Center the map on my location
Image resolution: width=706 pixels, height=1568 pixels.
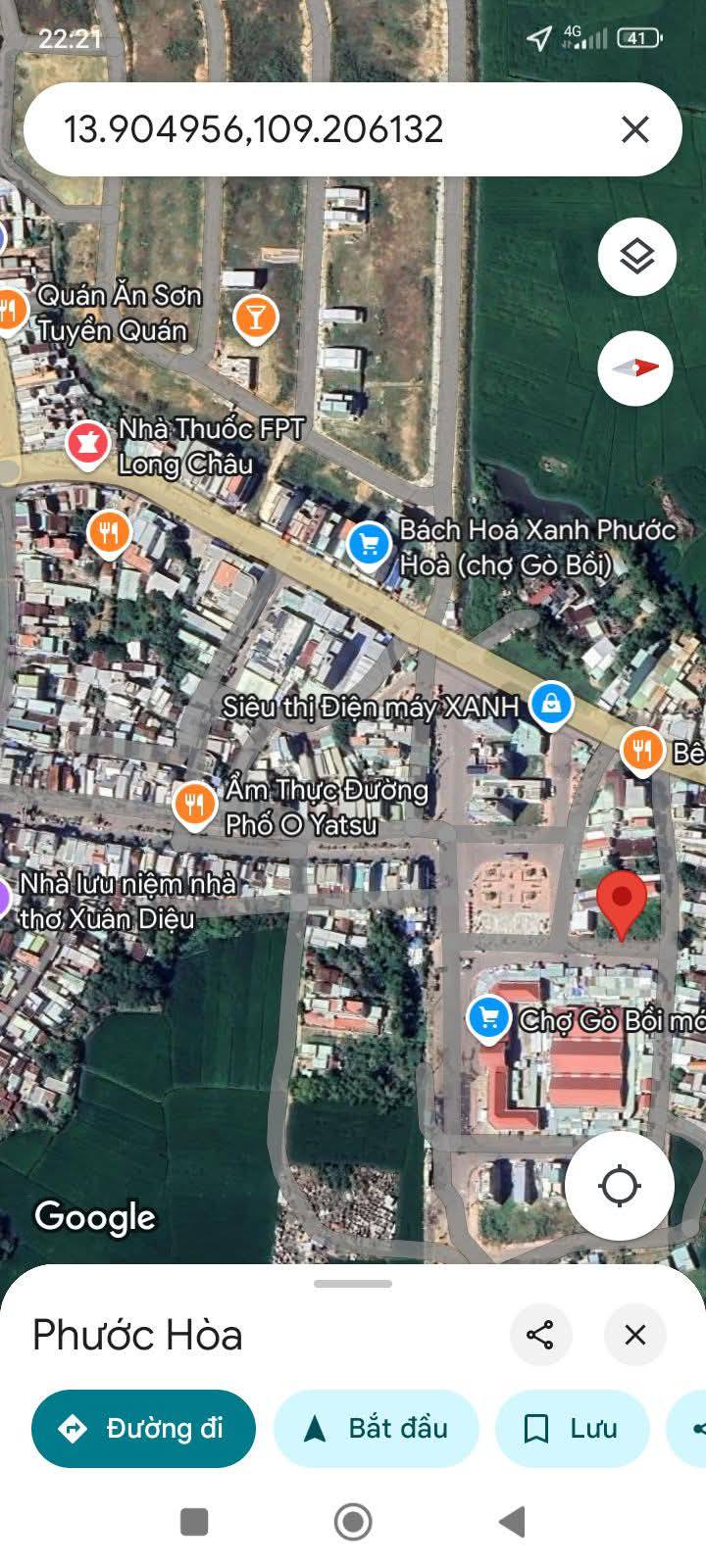pos(620,1186)
